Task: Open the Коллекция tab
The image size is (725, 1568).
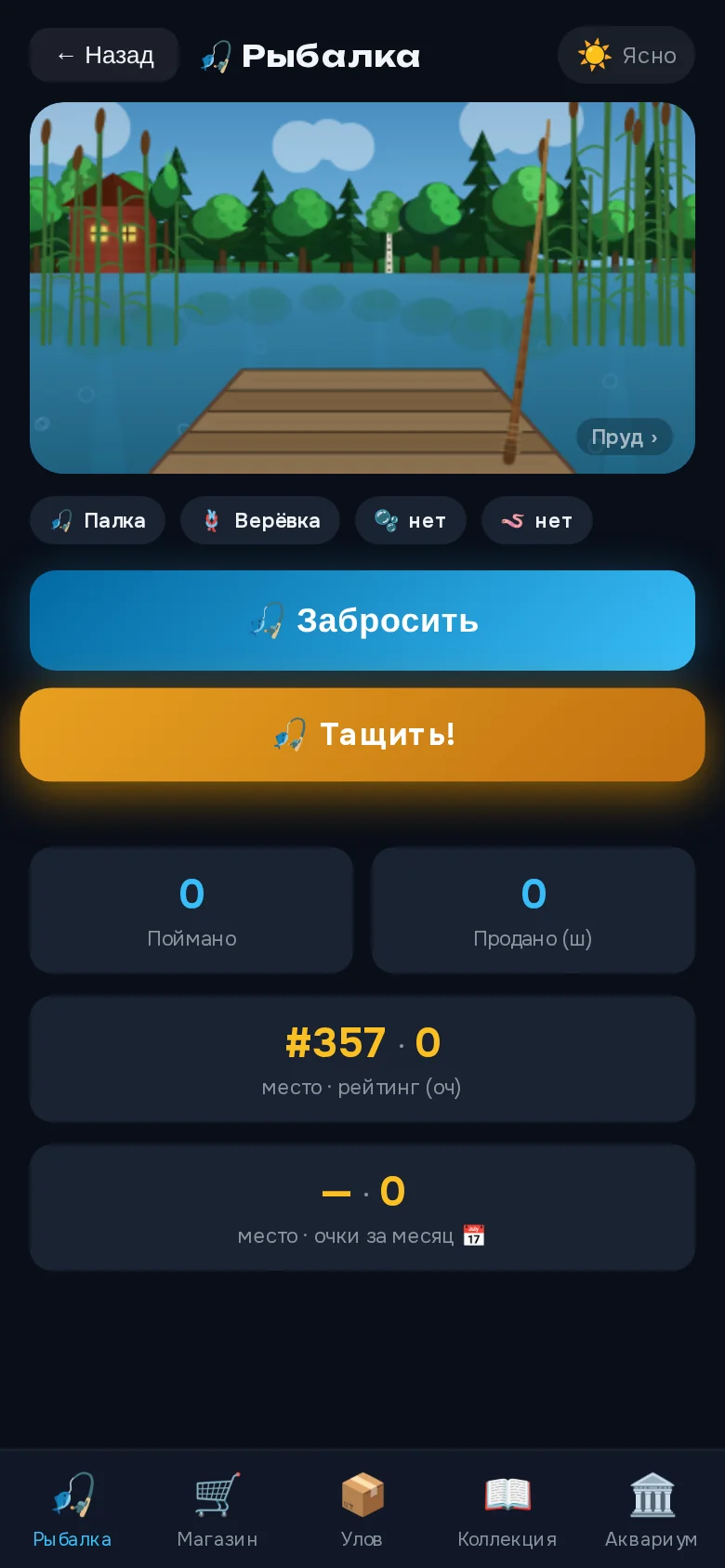Action: [507, 1509]
